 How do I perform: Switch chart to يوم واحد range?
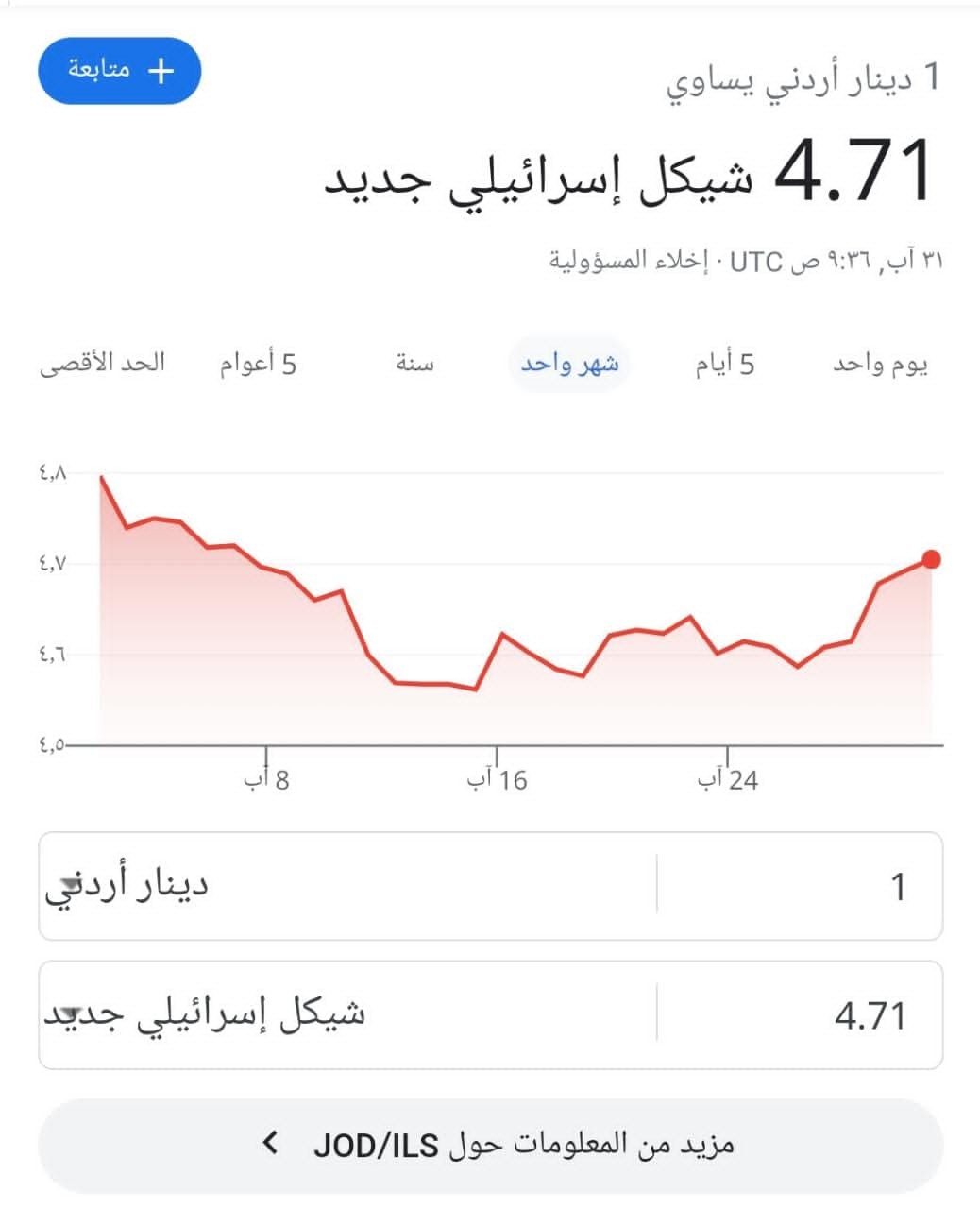[880, 364]
